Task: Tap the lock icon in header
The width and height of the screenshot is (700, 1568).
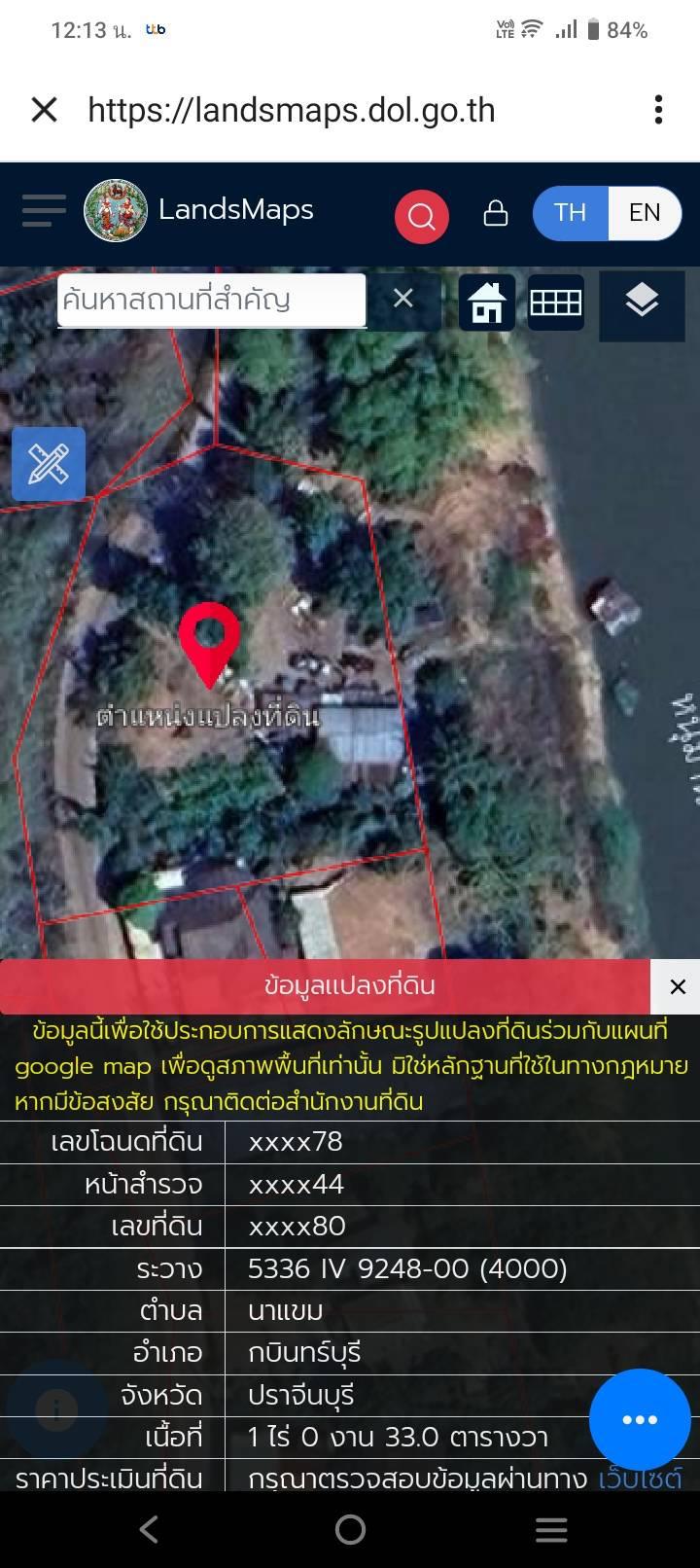Action: (x=496, y=213)
